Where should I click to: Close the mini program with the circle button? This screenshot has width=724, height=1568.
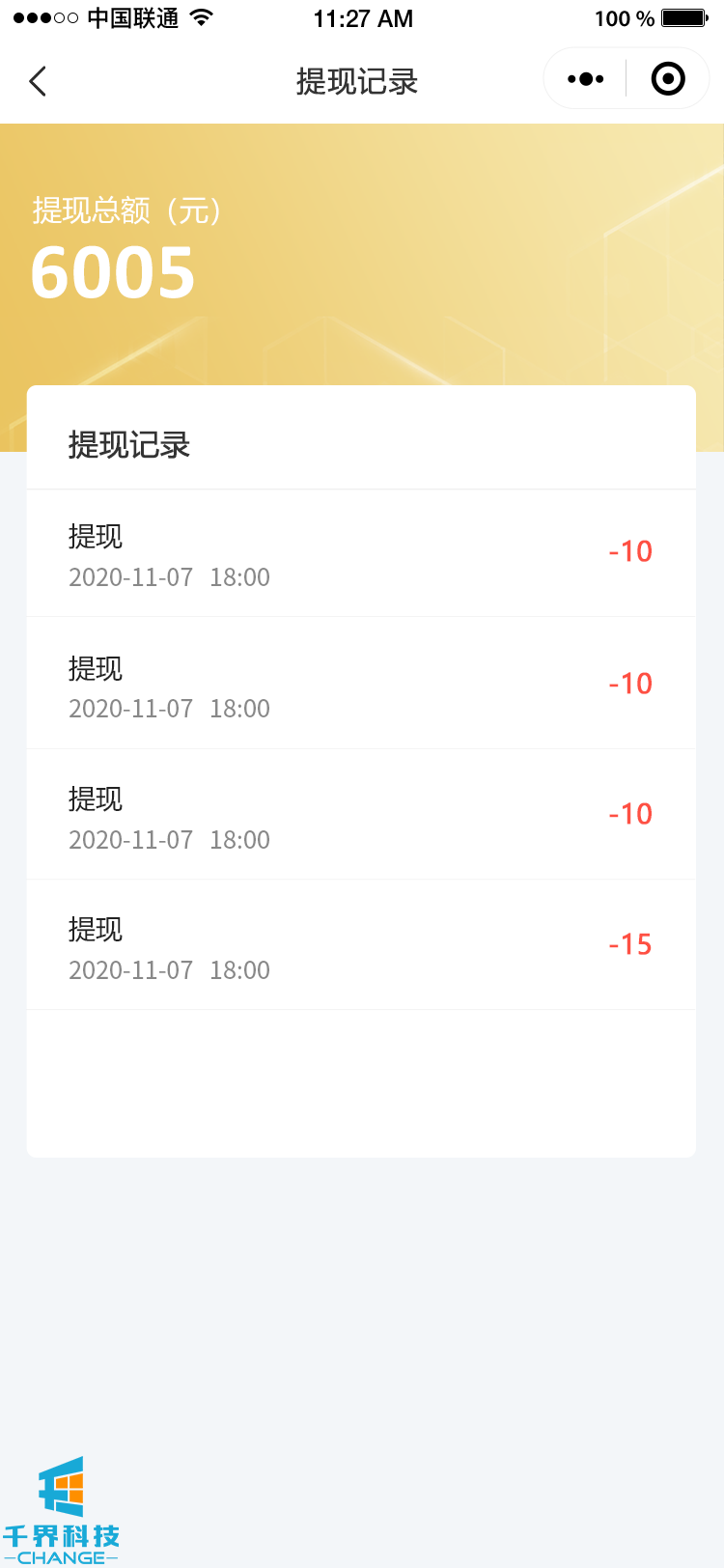tap(668, 79)
